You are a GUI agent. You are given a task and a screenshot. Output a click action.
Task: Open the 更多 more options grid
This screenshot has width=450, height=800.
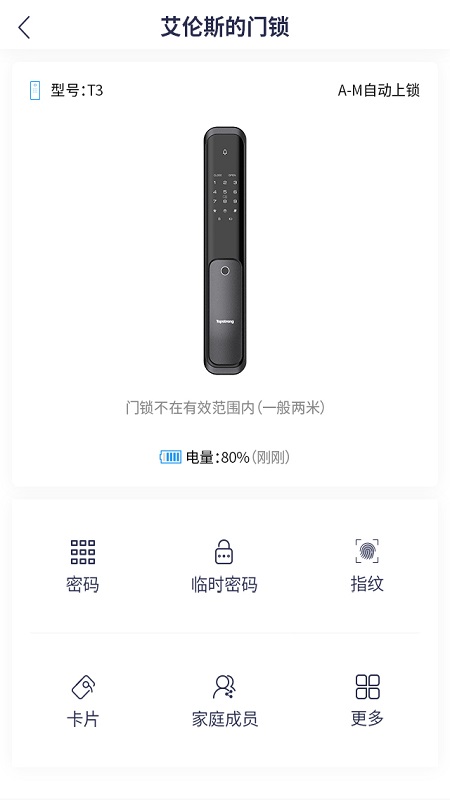[367, 701]
